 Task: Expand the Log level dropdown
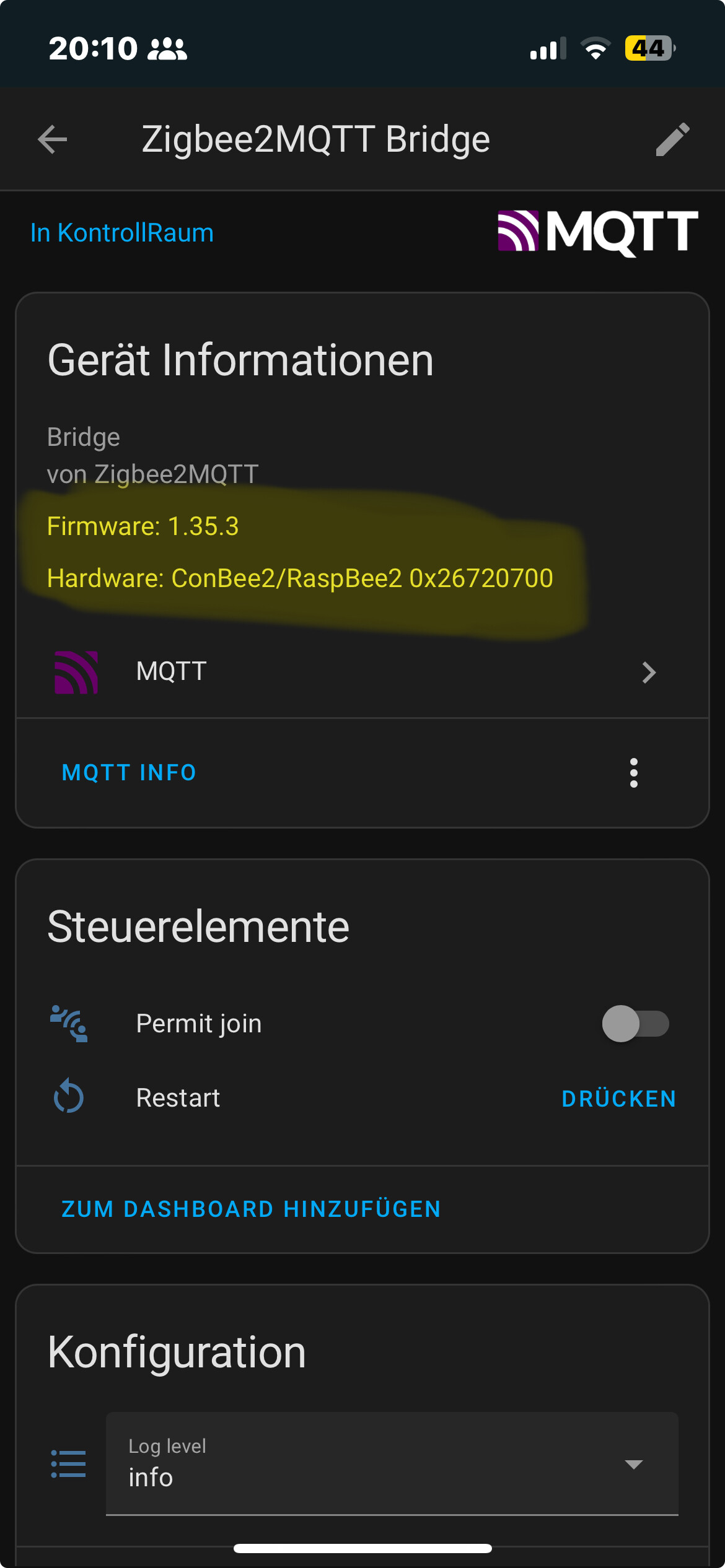click(x=392, y=1464)
